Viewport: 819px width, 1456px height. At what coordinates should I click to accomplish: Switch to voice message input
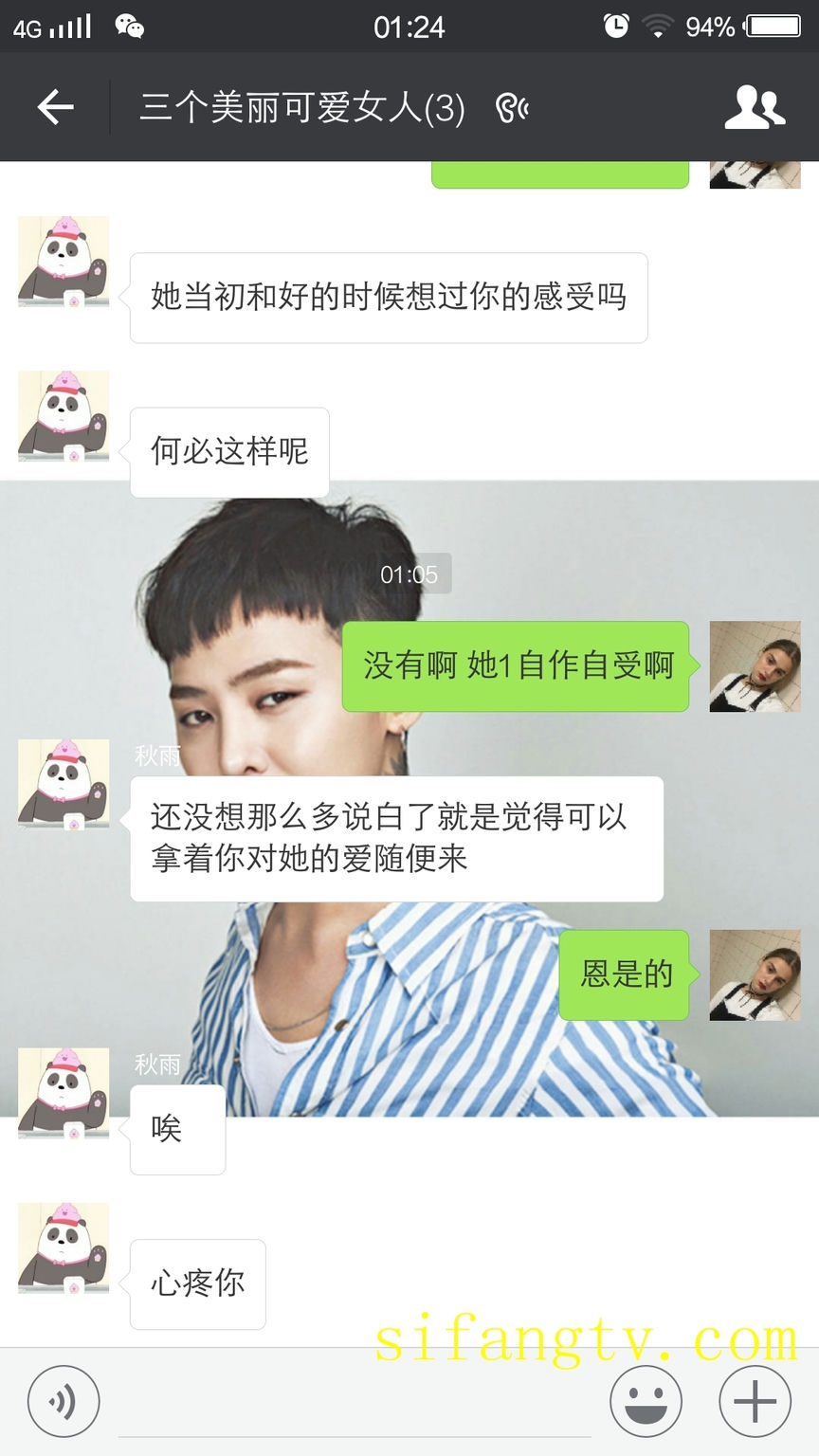tap(64, 1402)
